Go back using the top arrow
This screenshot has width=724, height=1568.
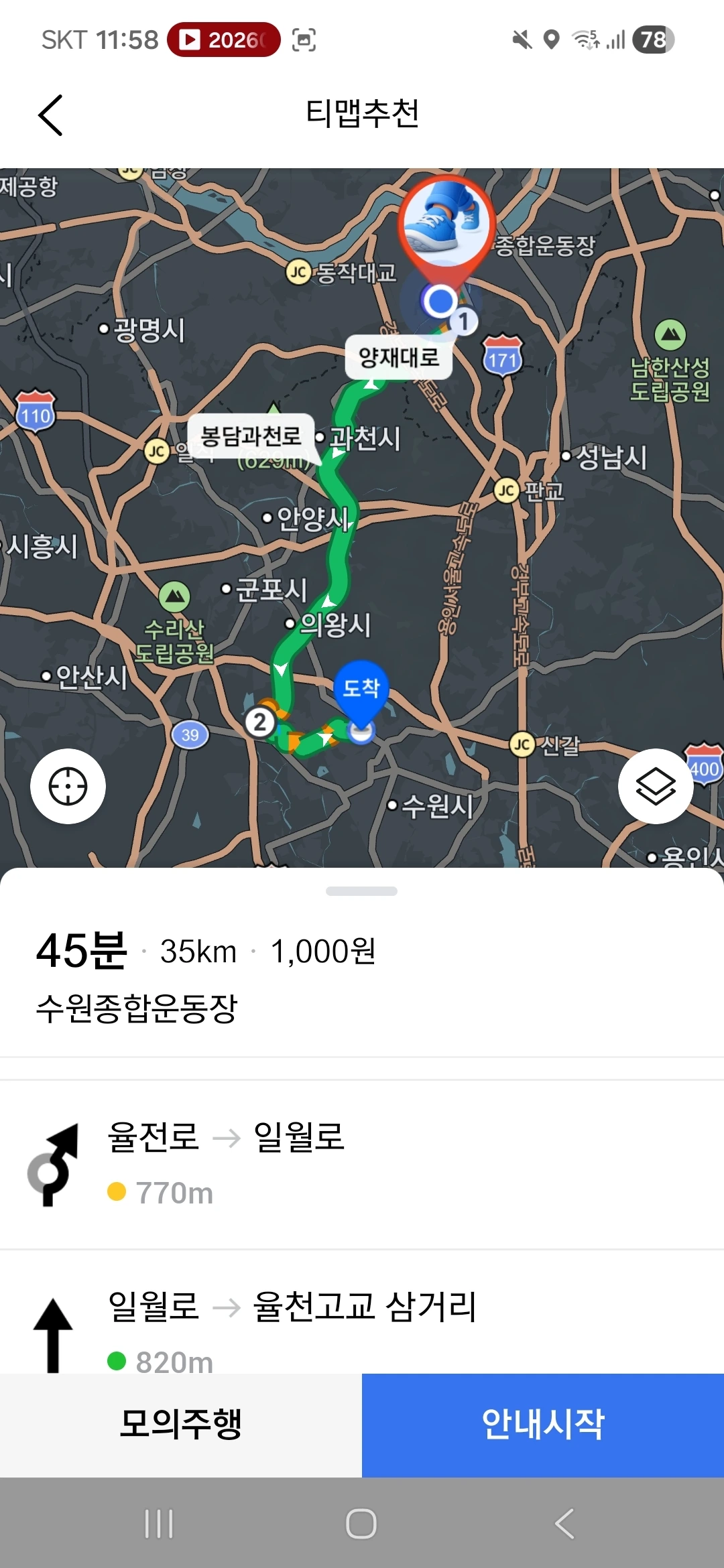(x=51, y=115)
